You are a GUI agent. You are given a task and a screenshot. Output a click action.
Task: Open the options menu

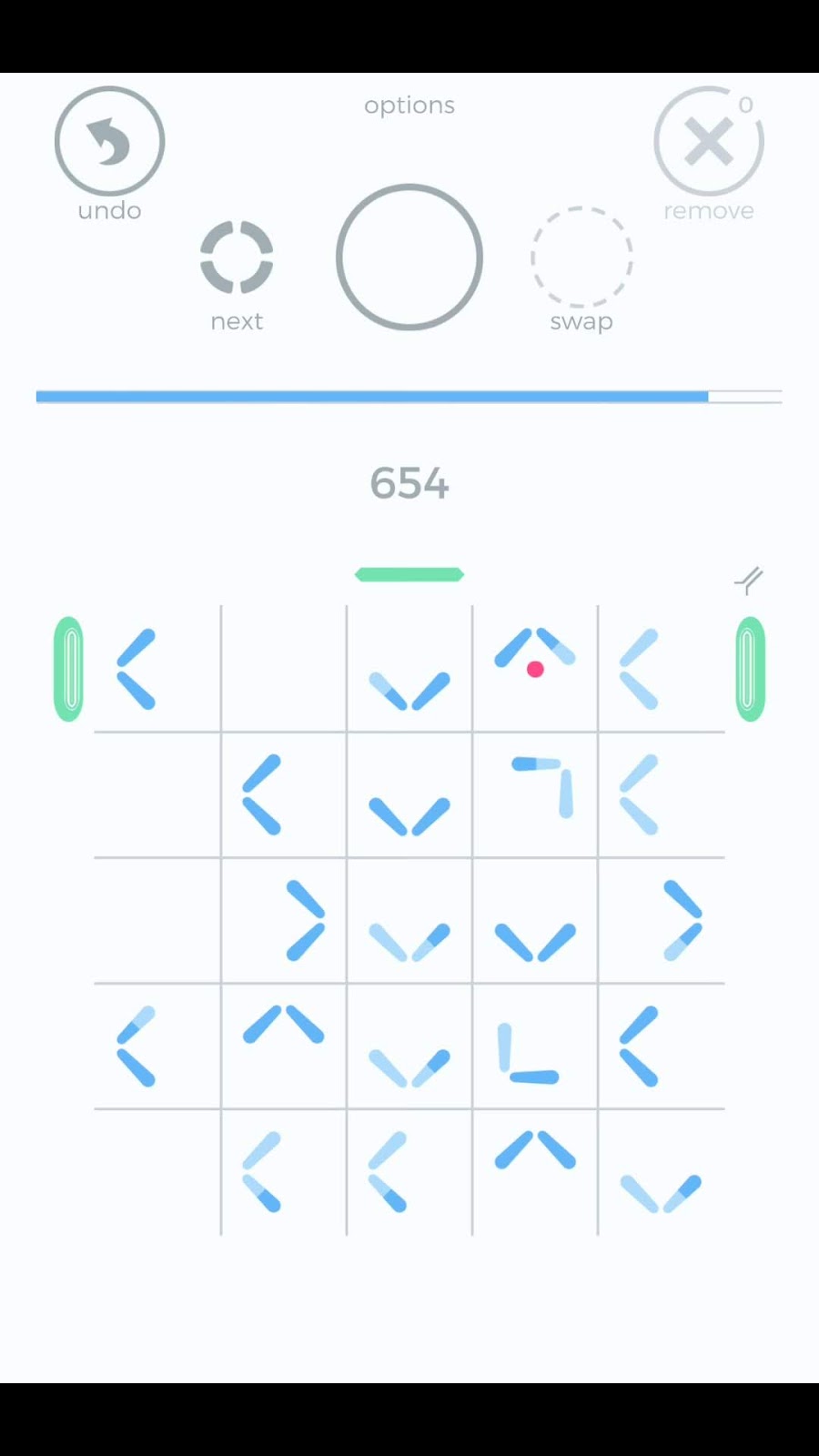[x=409, y=106]
